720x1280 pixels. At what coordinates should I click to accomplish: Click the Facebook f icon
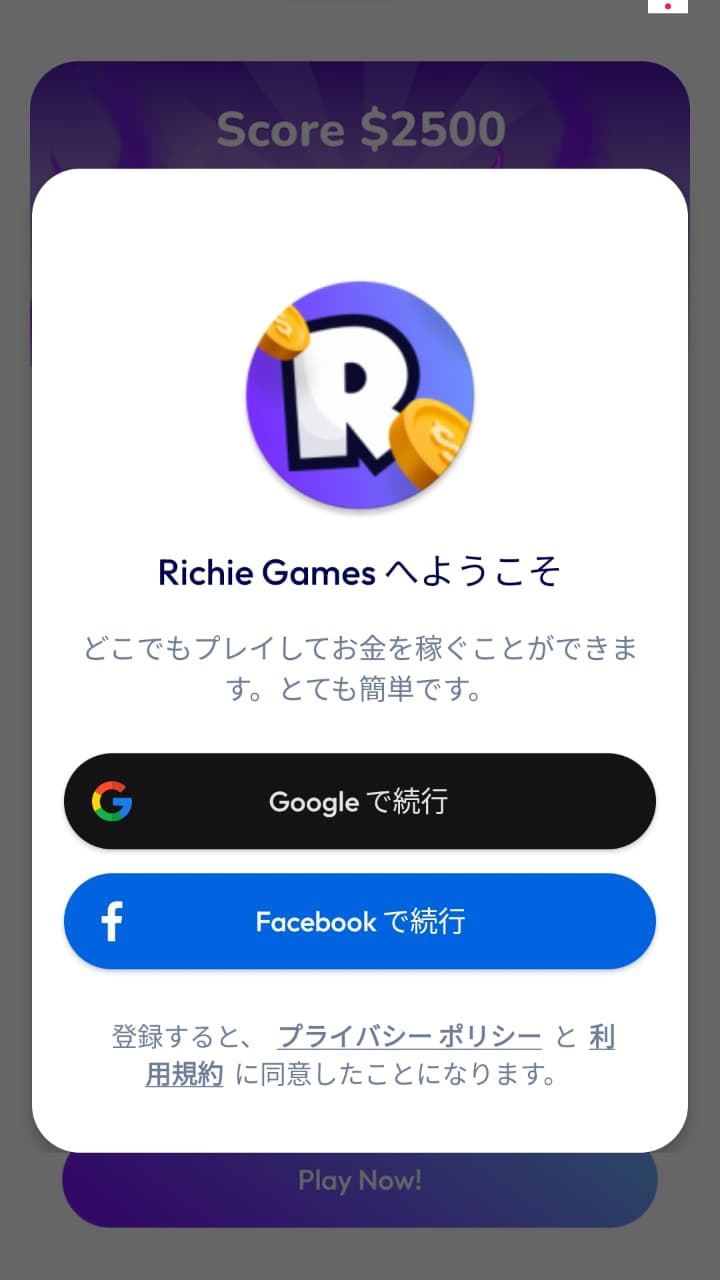111,921
